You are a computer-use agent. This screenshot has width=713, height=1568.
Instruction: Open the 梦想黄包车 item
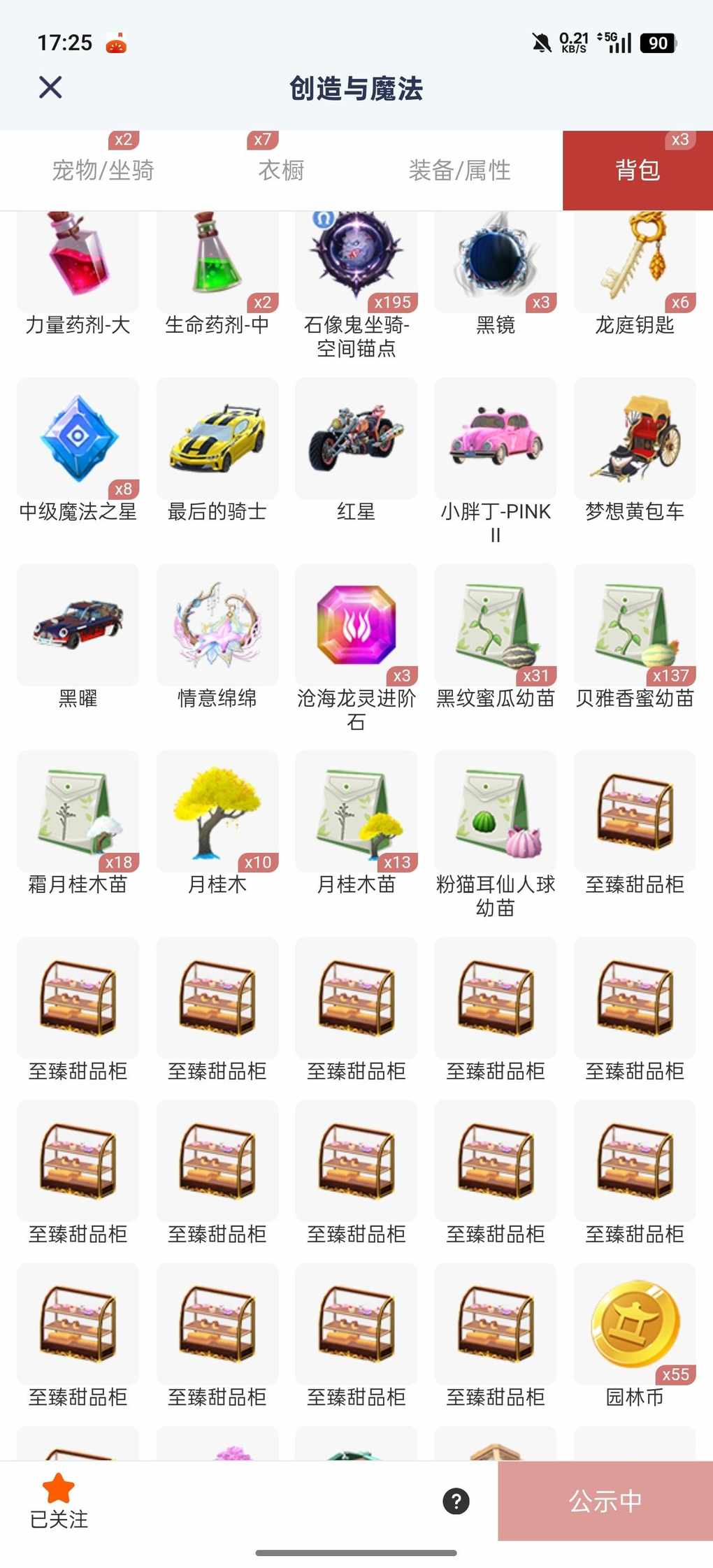(634, 439)
